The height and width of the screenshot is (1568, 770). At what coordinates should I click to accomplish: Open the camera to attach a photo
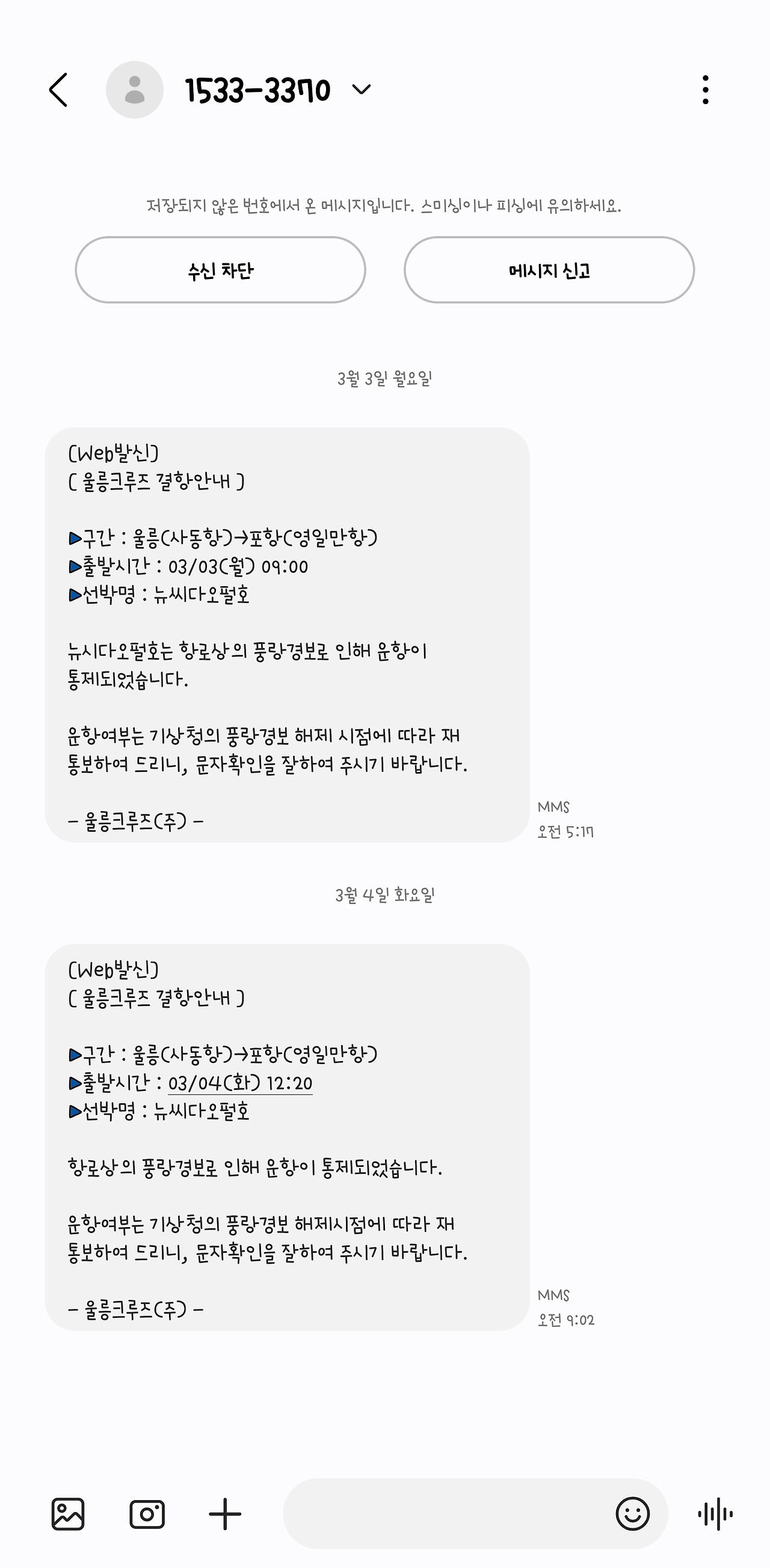click(x=147, y=1514)
